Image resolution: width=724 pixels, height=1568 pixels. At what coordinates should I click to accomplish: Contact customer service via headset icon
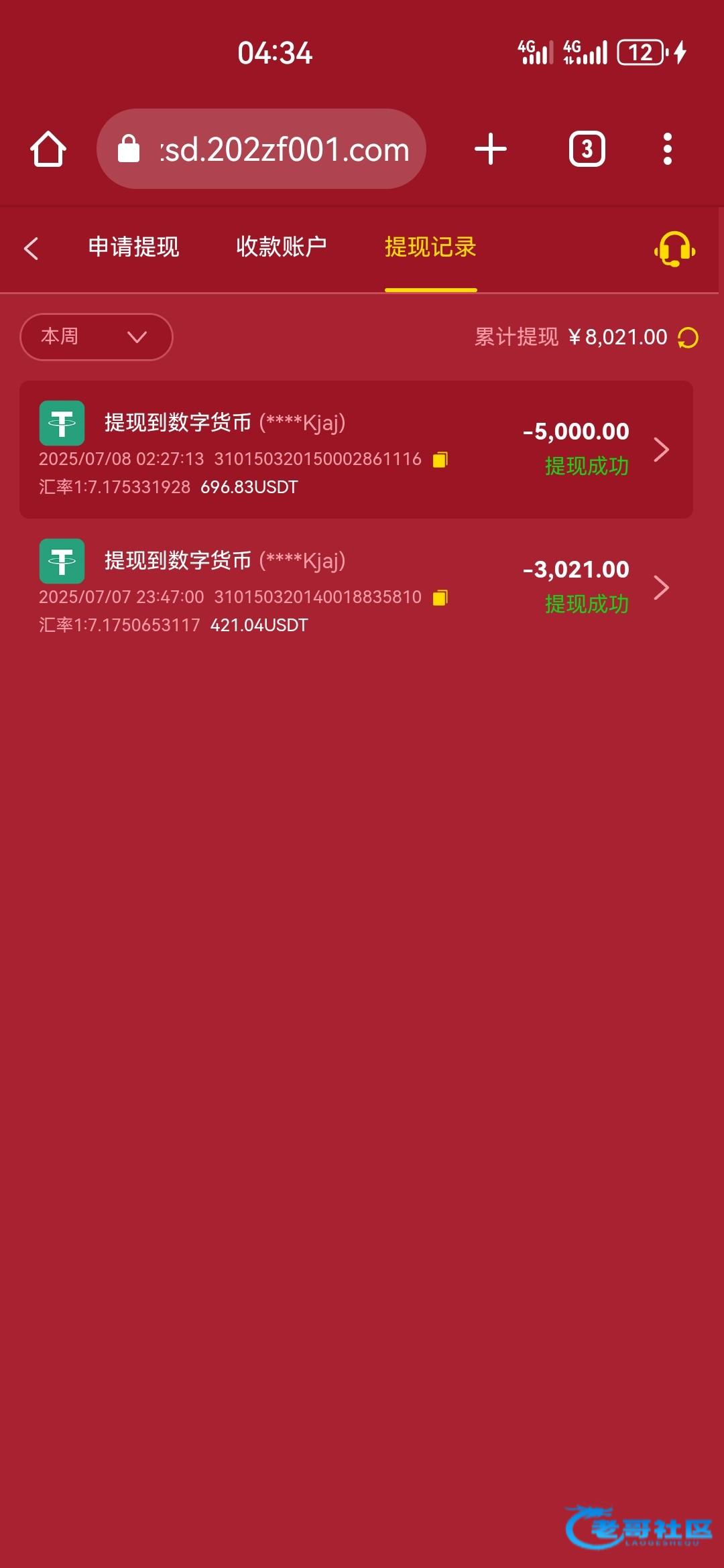(674, 249)
